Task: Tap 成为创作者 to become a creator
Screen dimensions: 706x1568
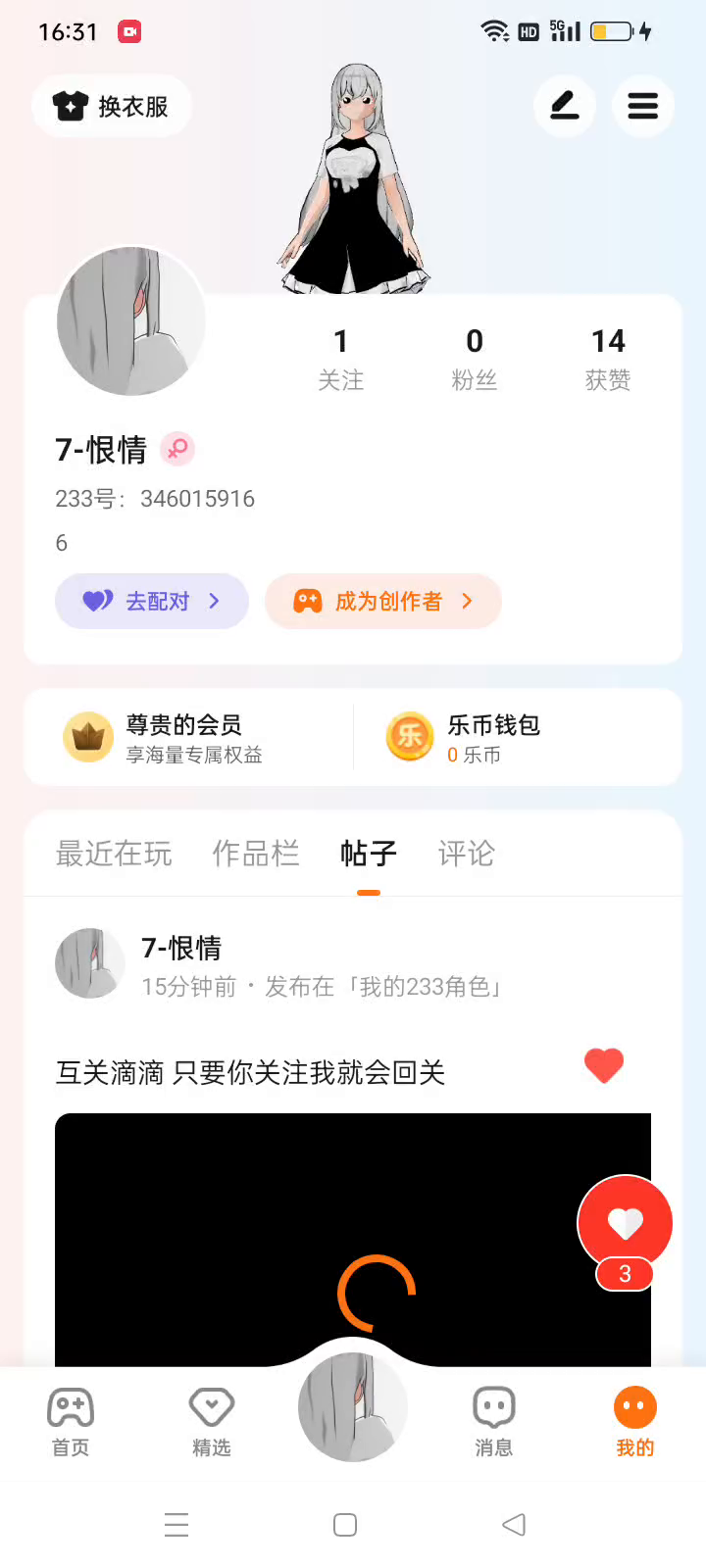Action: coord(383,601)
